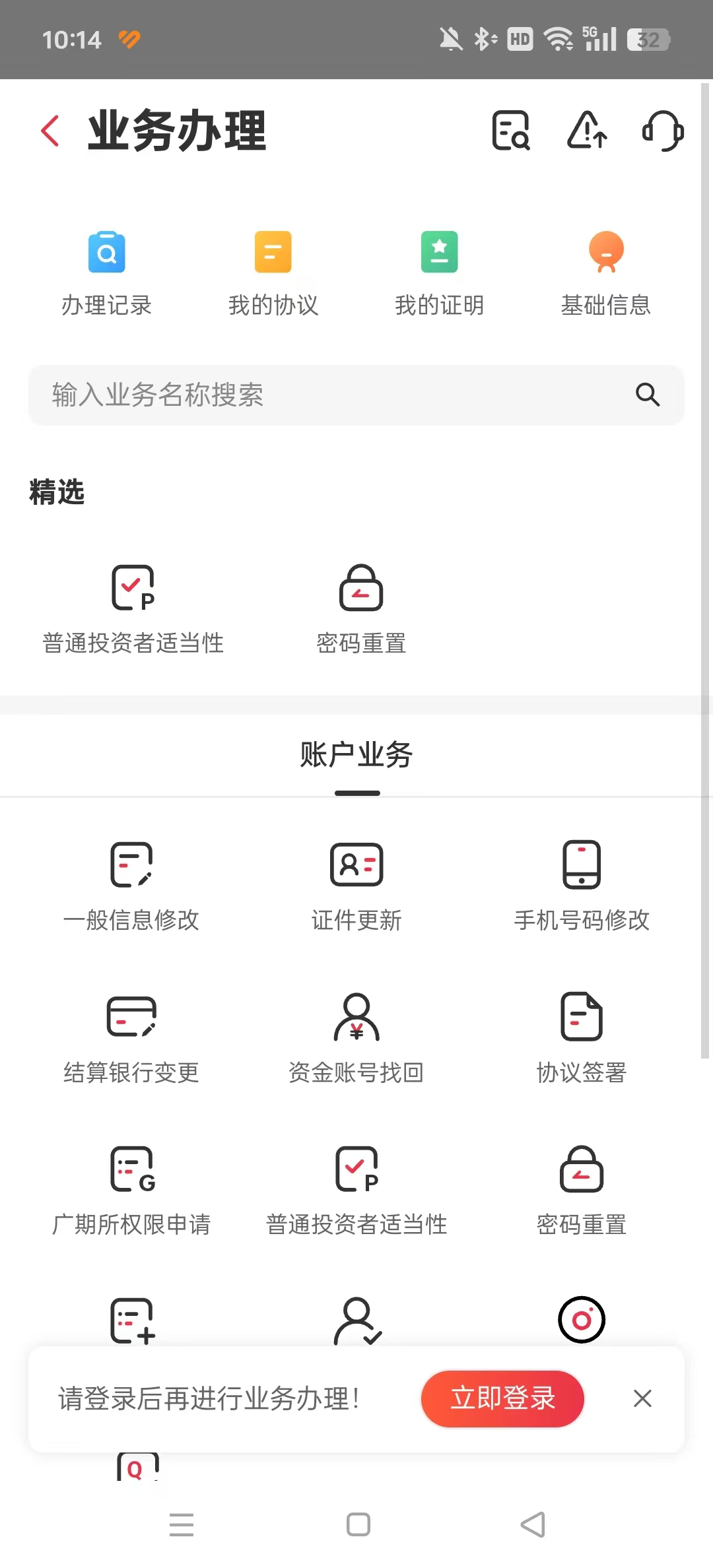Open the warning report icon in header

[x=587, y=131]
